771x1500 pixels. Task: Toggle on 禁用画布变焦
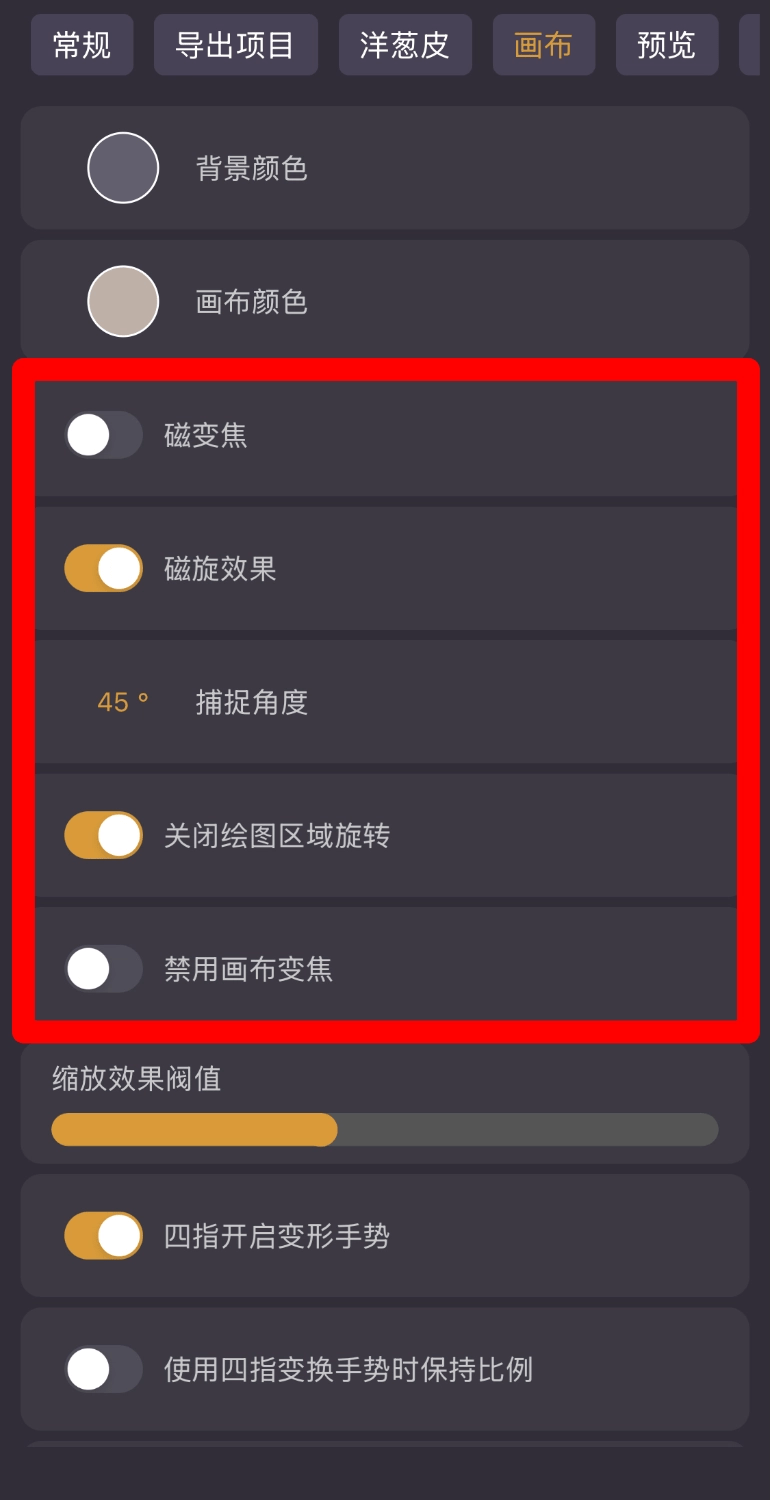pyautogui.click(x=103, y=968)
